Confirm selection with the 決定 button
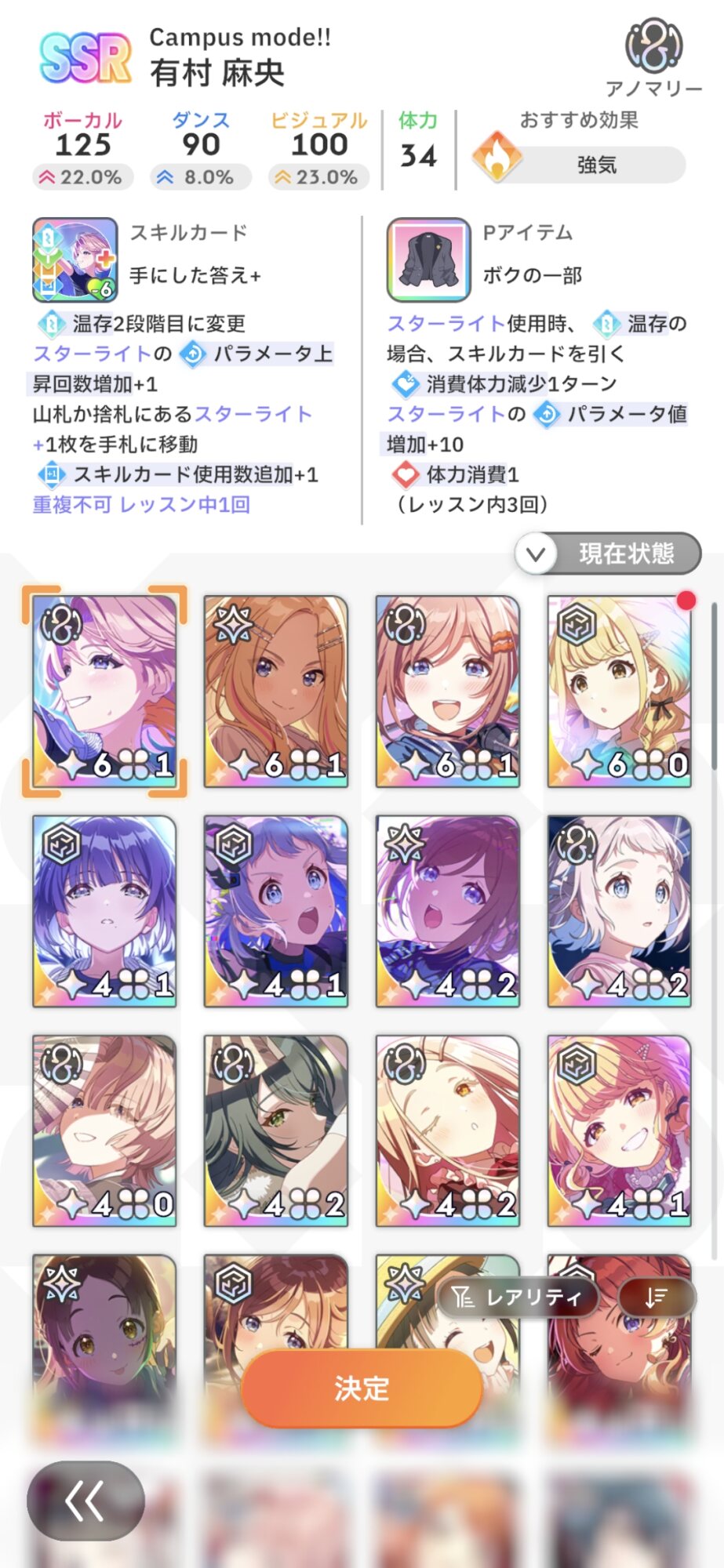Screen dimensions: 724x1568 coord(362,1388)
